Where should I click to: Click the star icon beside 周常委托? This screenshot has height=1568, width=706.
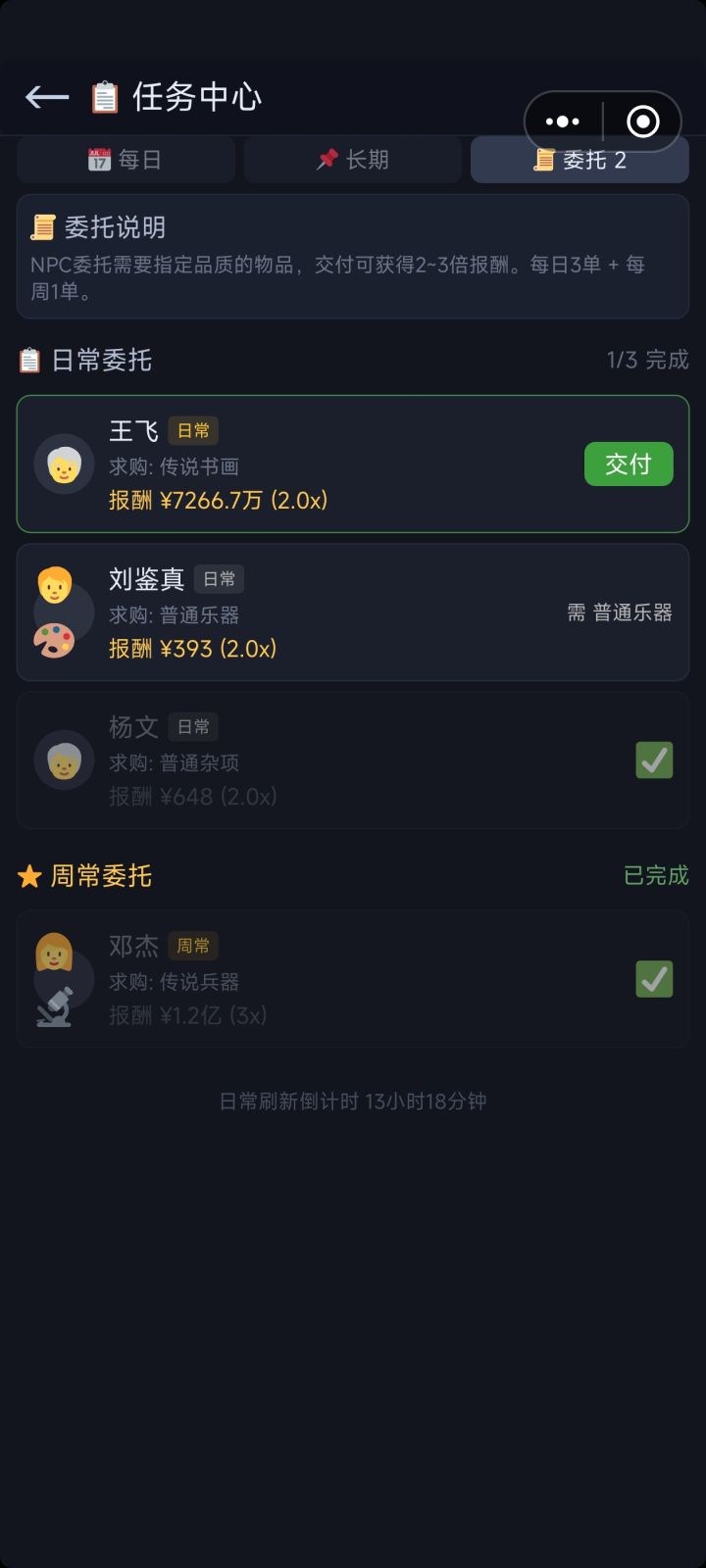(28, 876)
